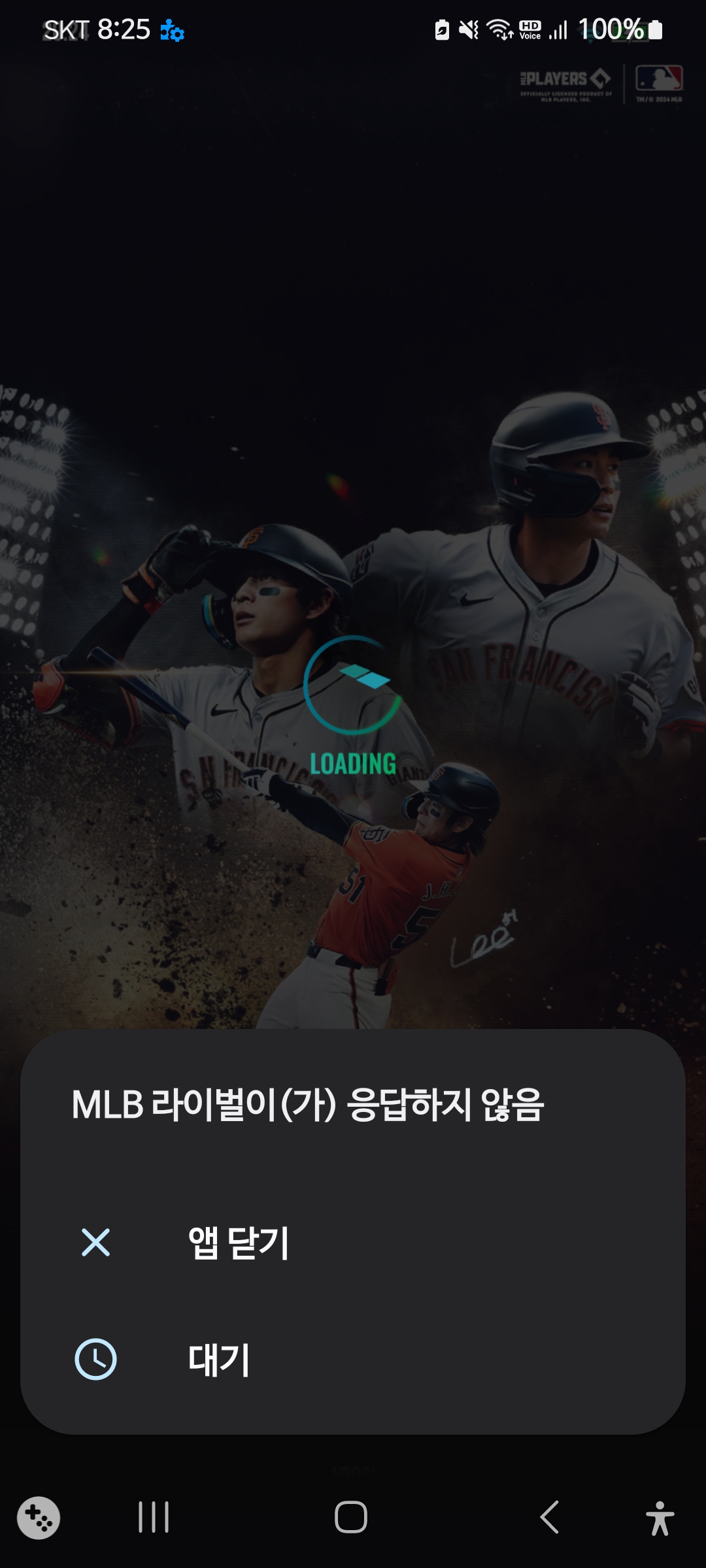Select 앱 닫기 to close the app

pos(239,1242)
